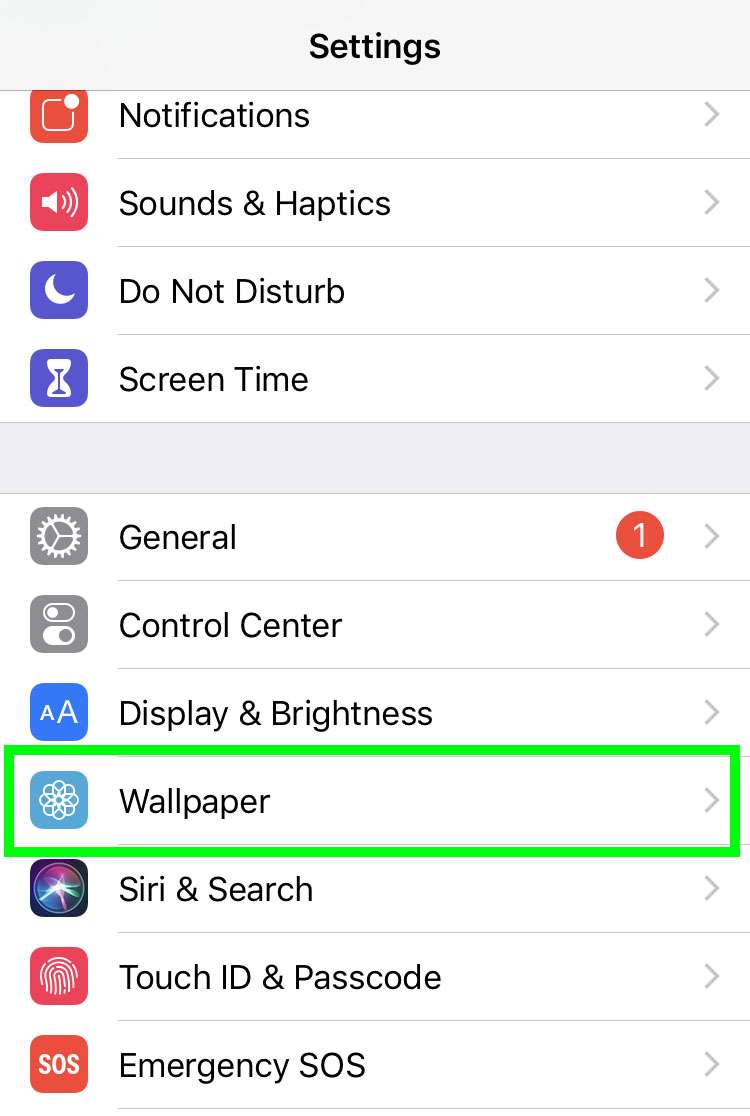Tap the Emergency SOS icon

click(x=58, y=1064)
